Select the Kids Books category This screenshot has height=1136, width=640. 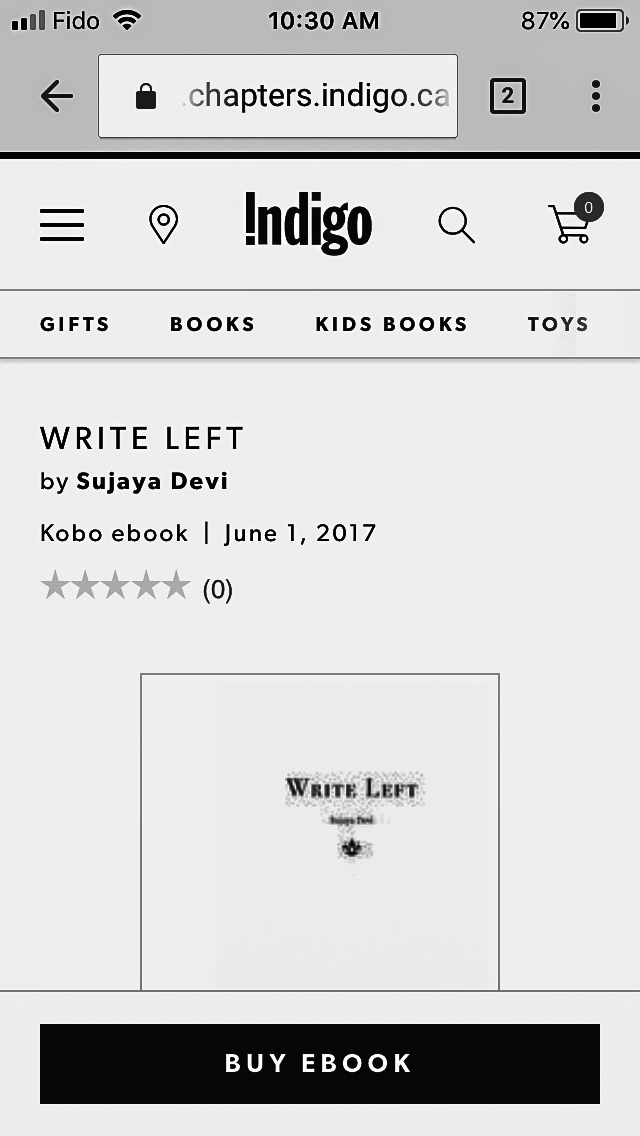(391, 324)
